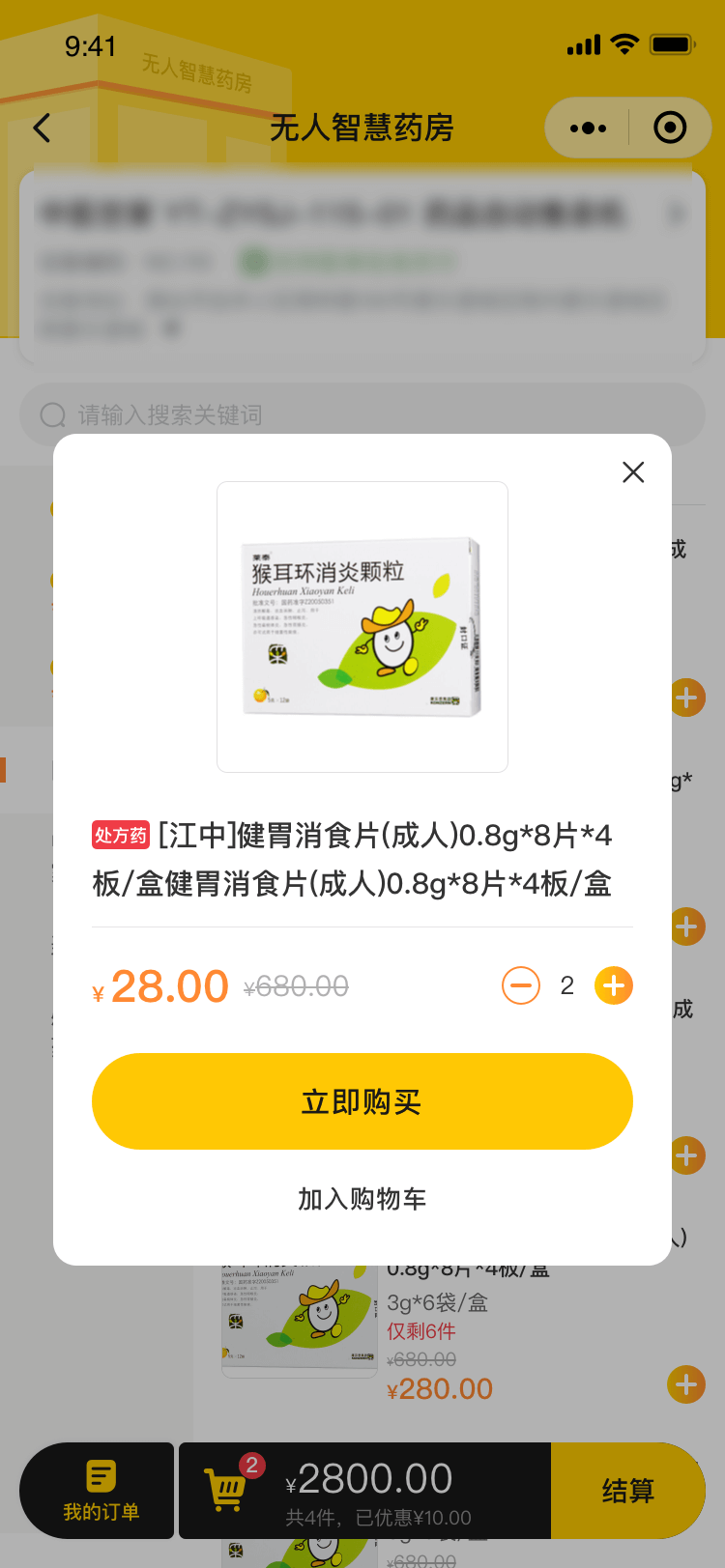
Task: Decrease quantity with the minus button
Action: point(521,985)
